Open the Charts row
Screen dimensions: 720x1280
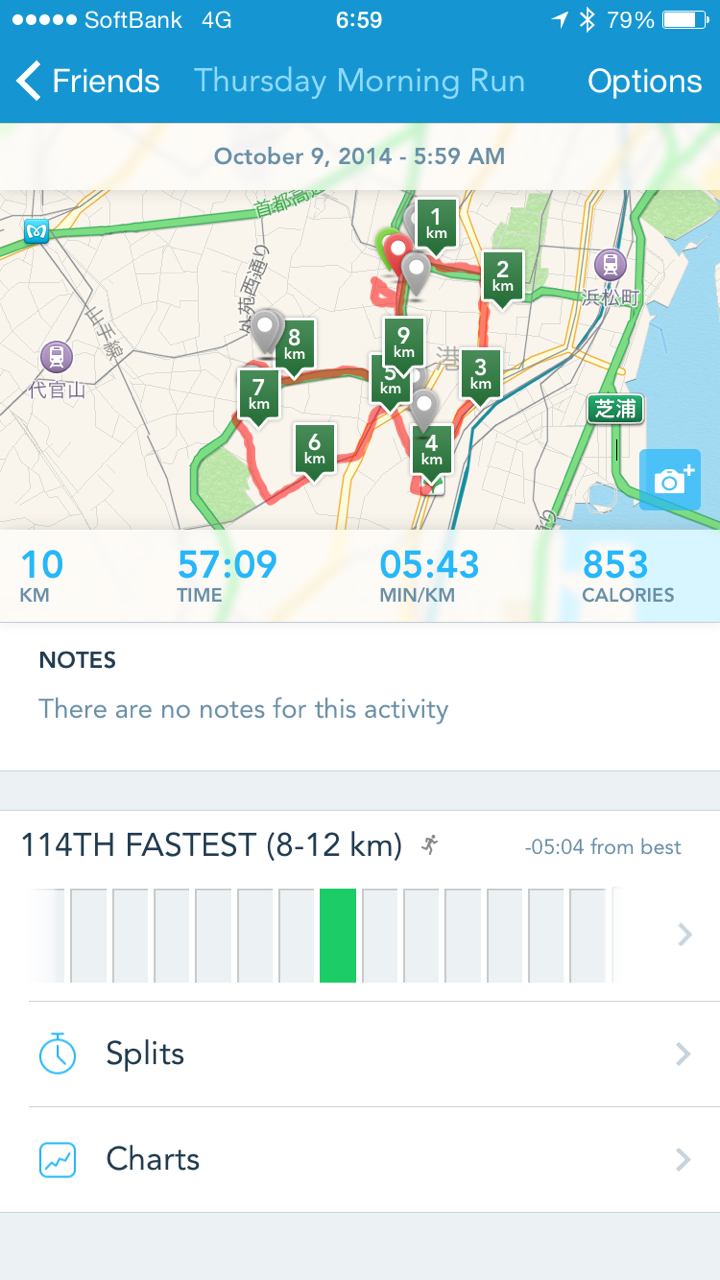tap(360, 1159)
